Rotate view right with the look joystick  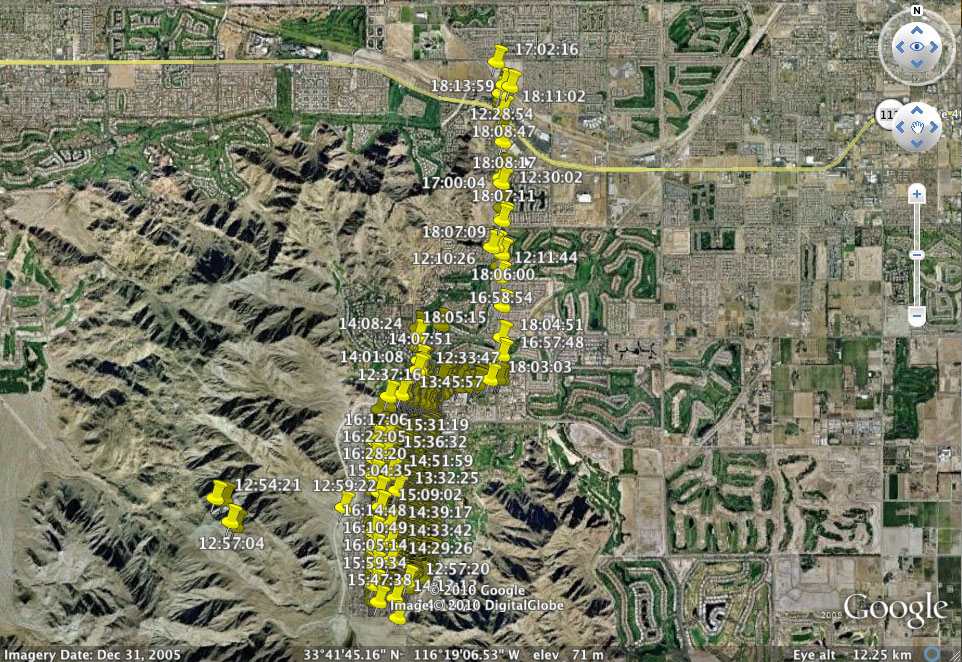[935, 47]
